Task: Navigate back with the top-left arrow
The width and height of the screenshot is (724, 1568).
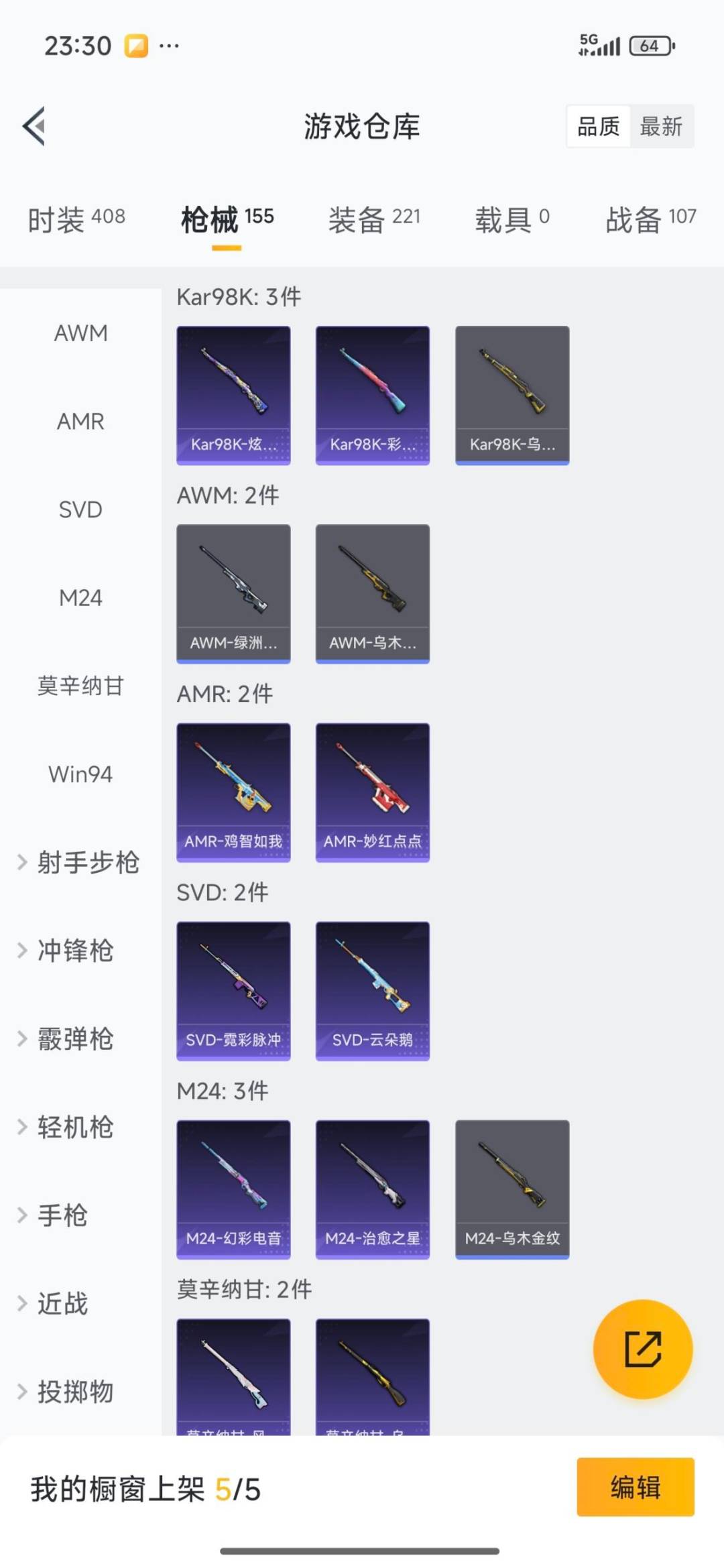Action: (35, 127)
